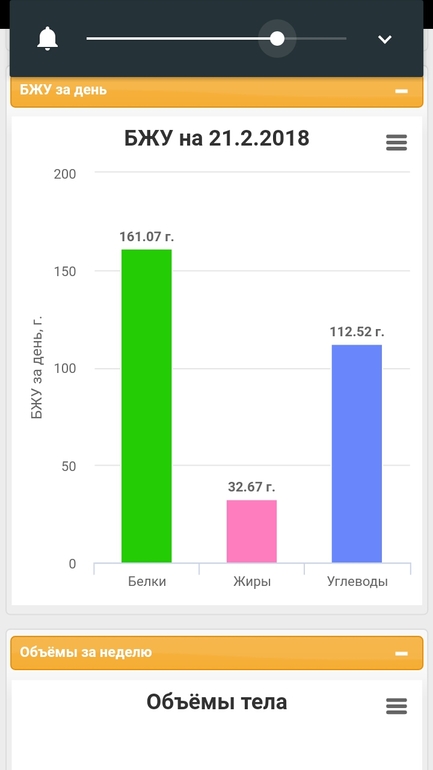Collapse the БЖУ за день section
This screenshot has width=433, height=770.
(402, 91)
